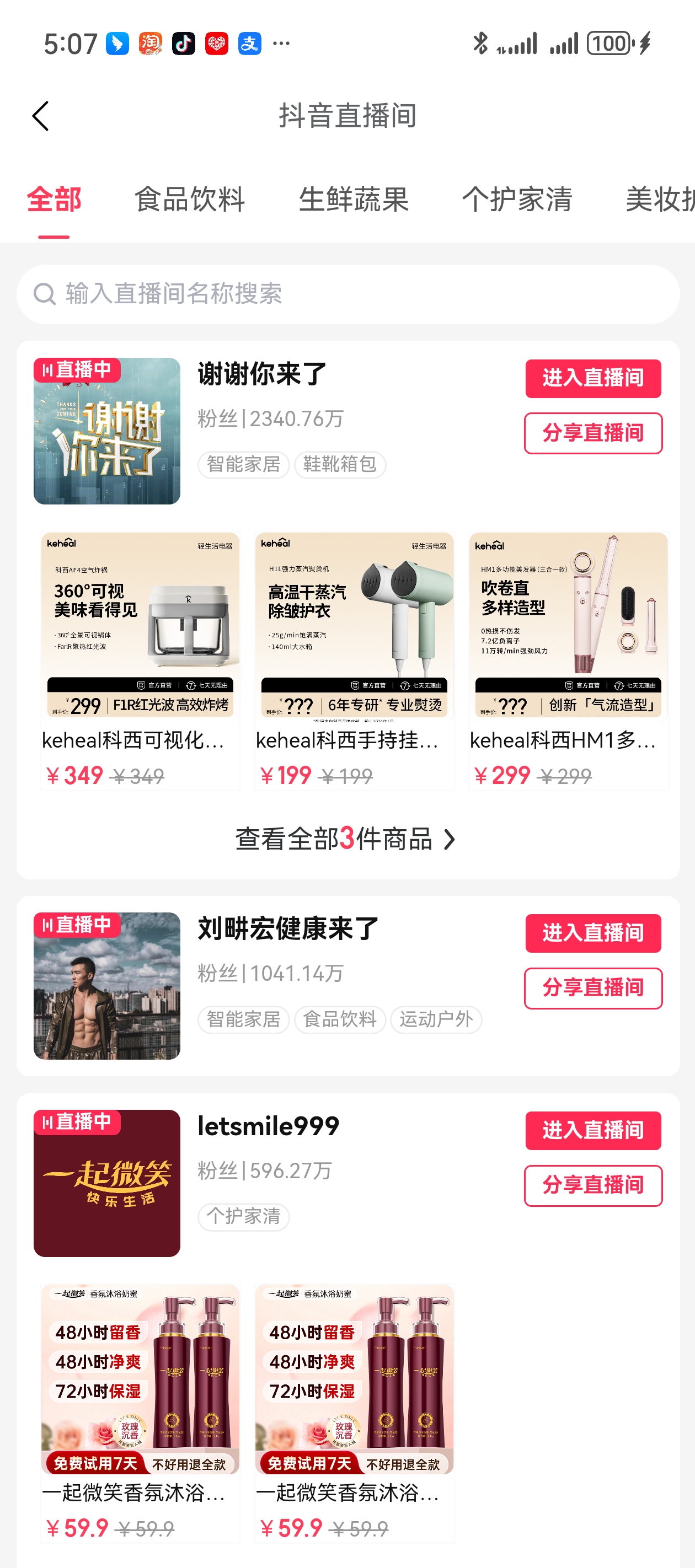Enter 刘畊宏健康来了 live room
The image size is (695, 1568).
coord(592,933)
